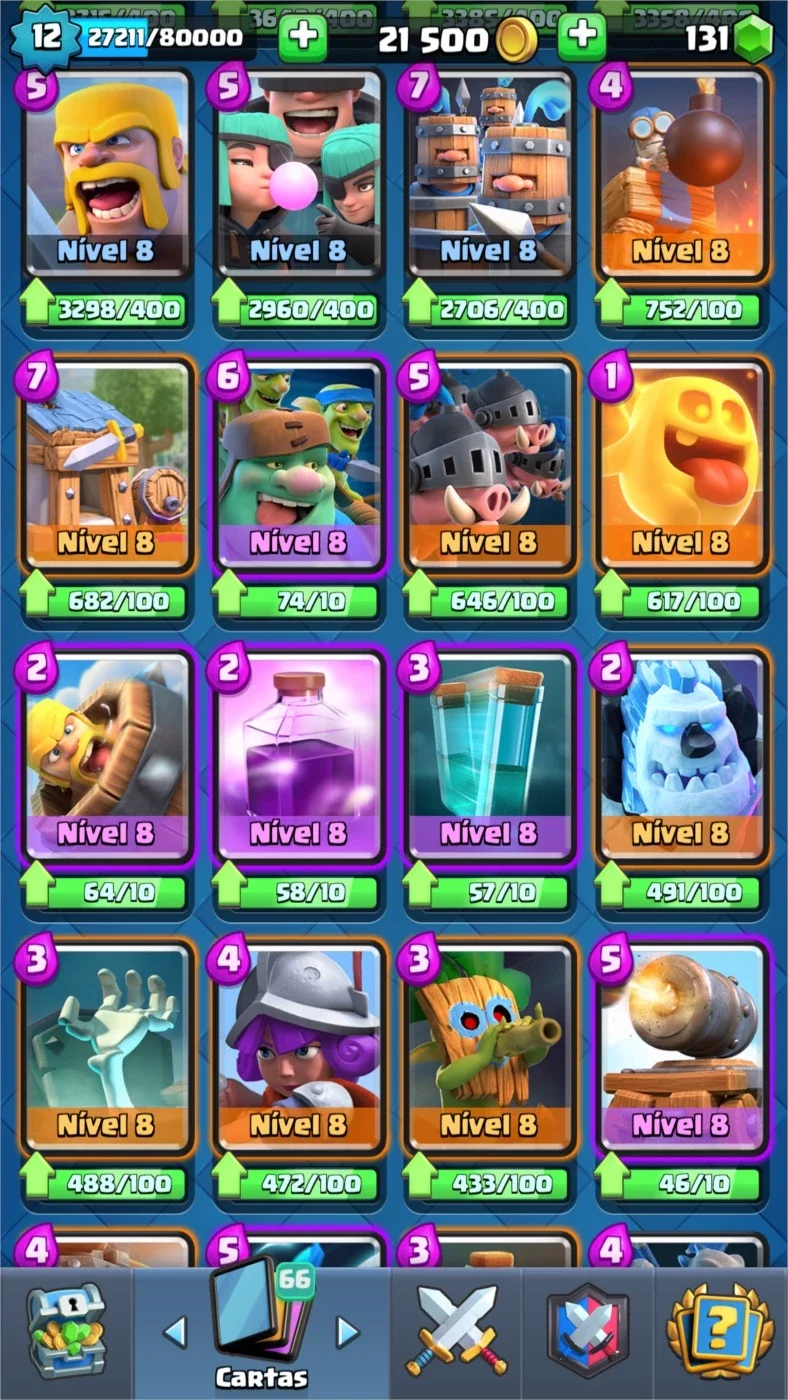
Task: Open the Clone spell card
Action: pyautogui.click(x=489, y=755)
